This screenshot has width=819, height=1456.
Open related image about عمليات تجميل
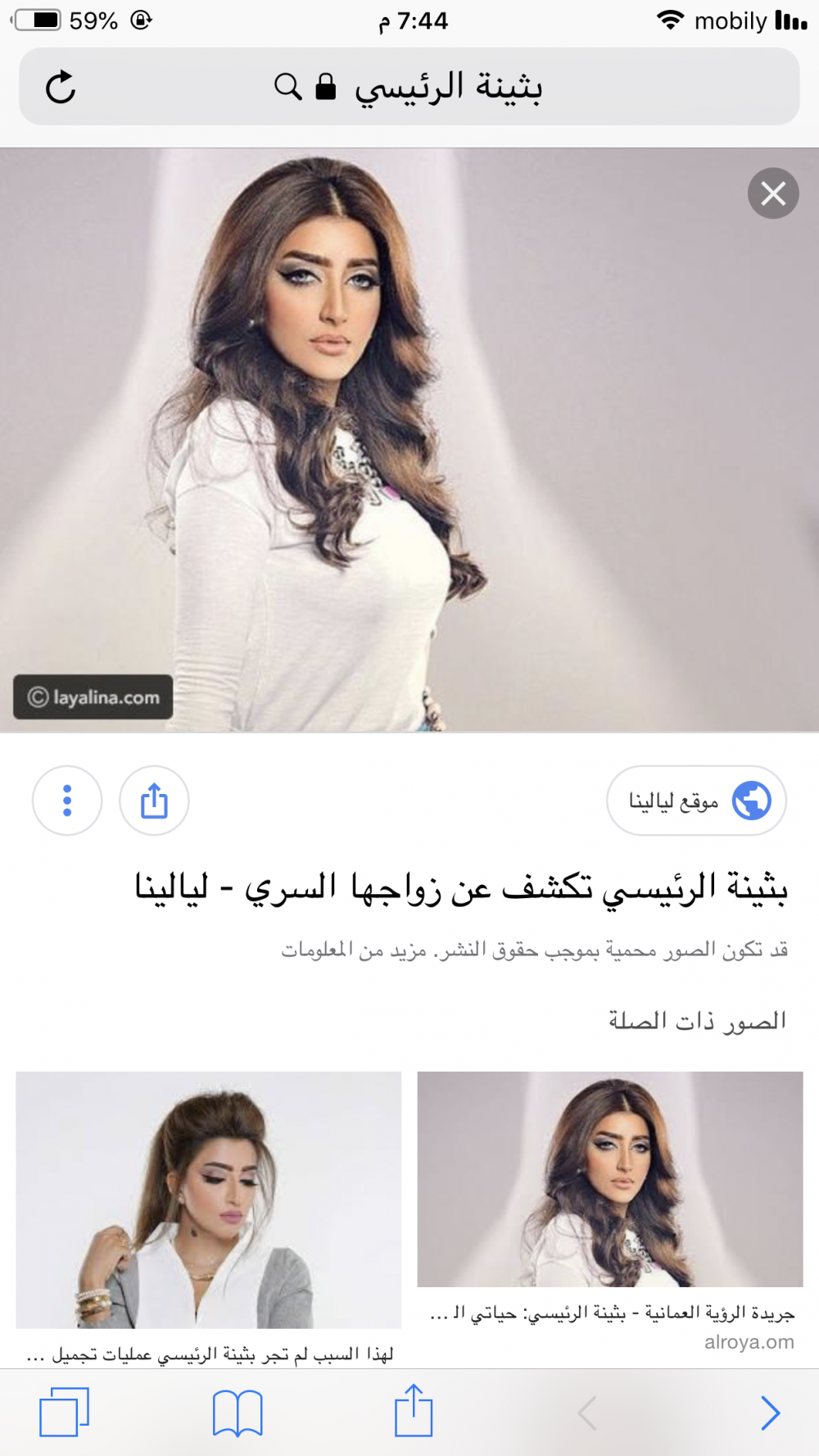pyautogui.click(x=209, y=1200)
